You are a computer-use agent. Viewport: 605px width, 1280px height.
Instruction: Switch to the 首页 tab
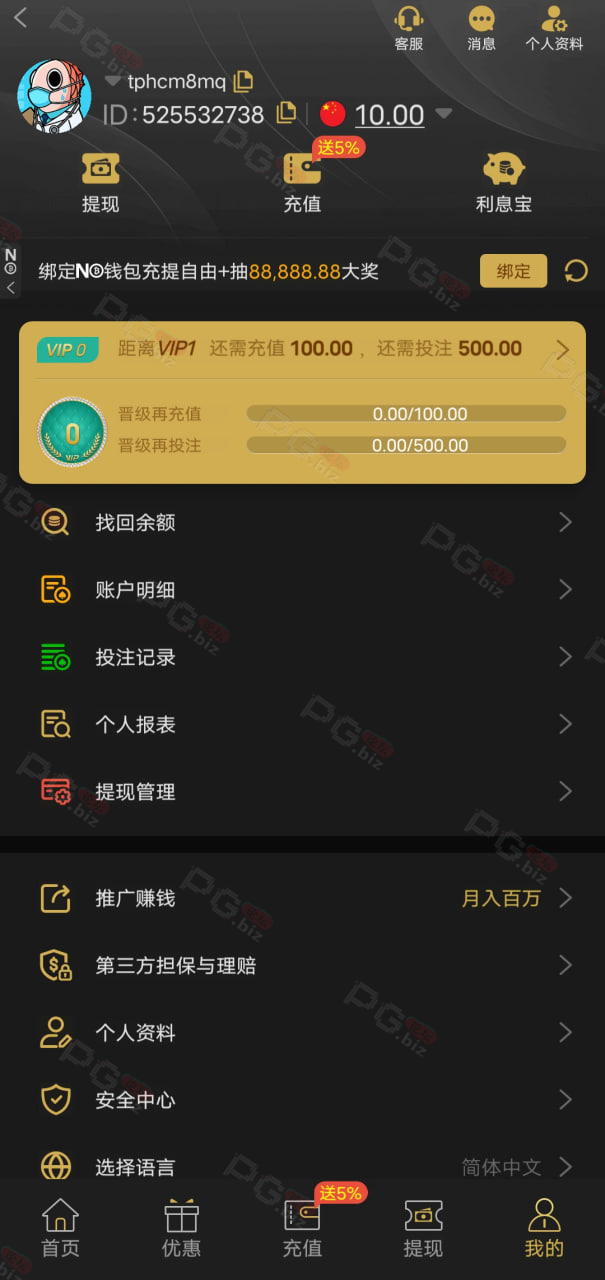point(60,1229)
